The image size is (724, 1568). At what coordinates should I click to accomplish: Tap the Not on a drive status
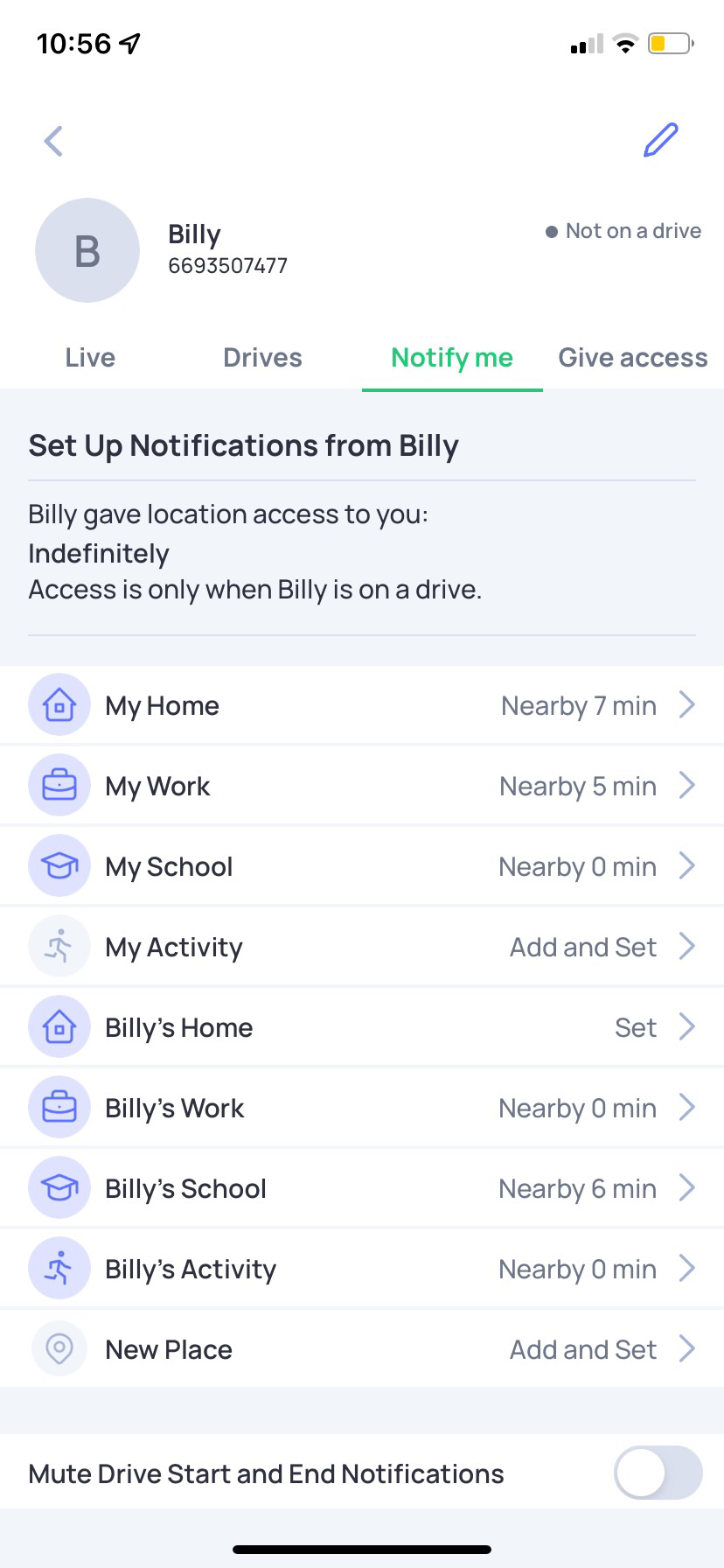tap(623, 230)
